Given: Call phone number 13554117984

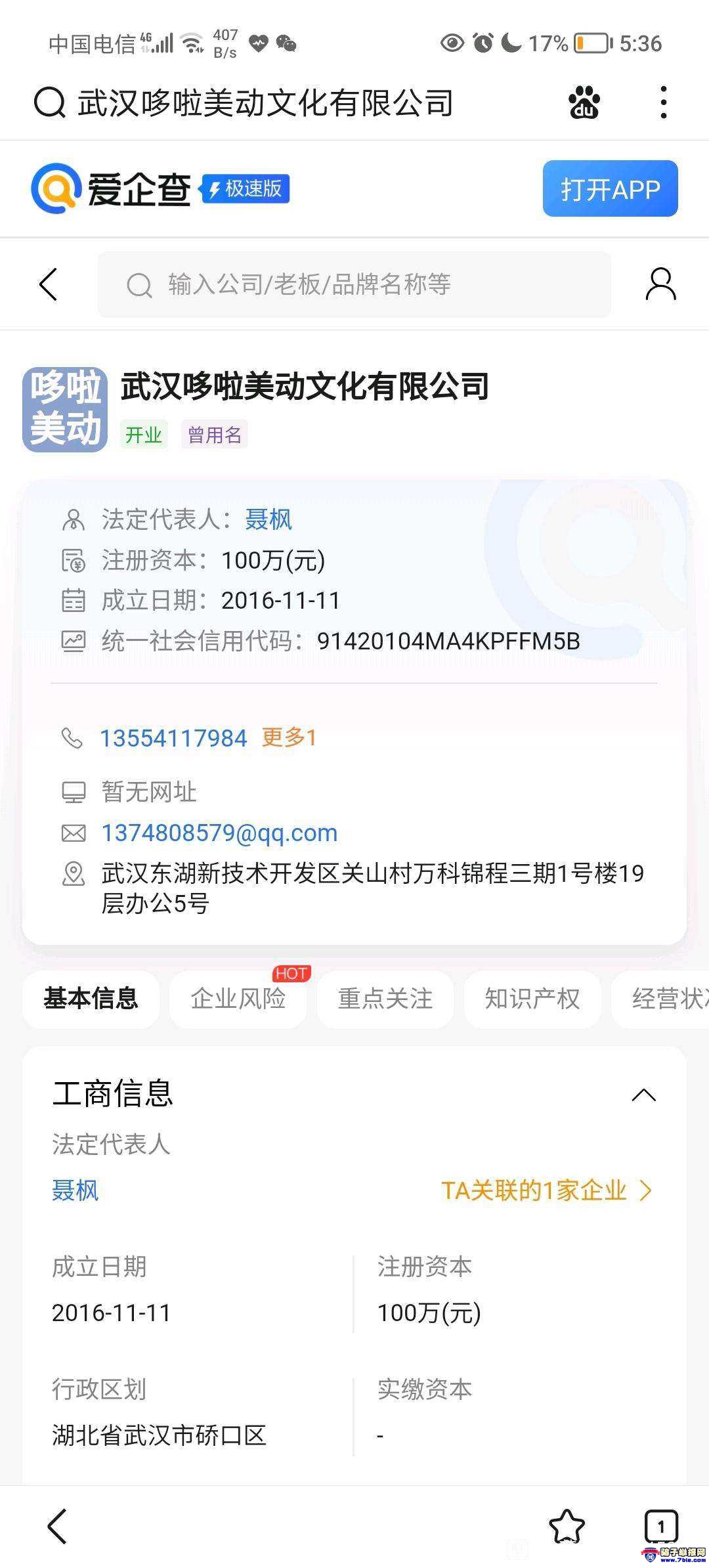Looking at the screenshot, I should pyautogui.click(x=173, y=738).
